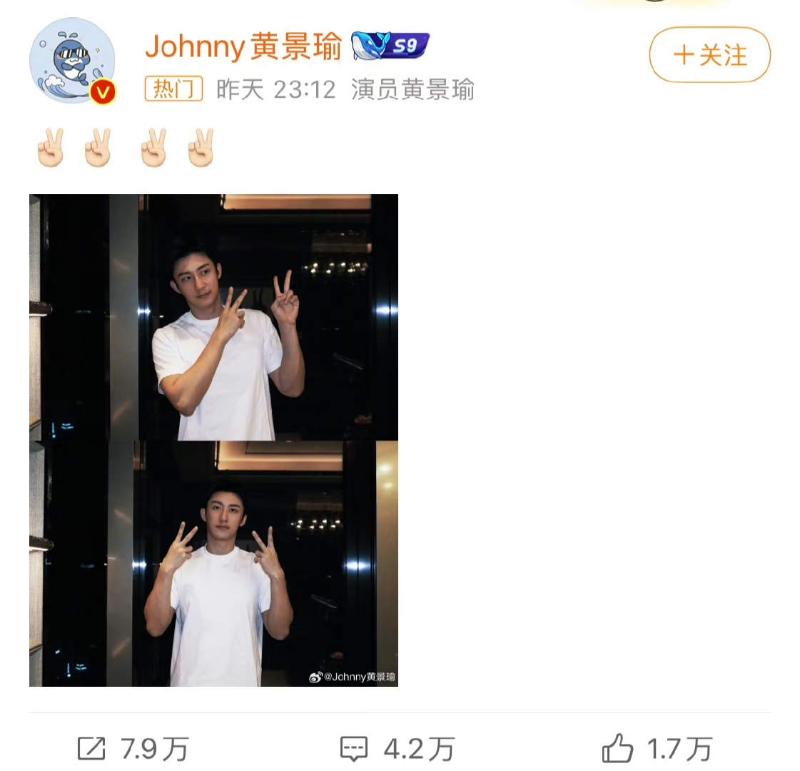Open the comments showing 4.2万
Image resolution: width=800 pixels, height=771 pixels.
pos(397,747)
